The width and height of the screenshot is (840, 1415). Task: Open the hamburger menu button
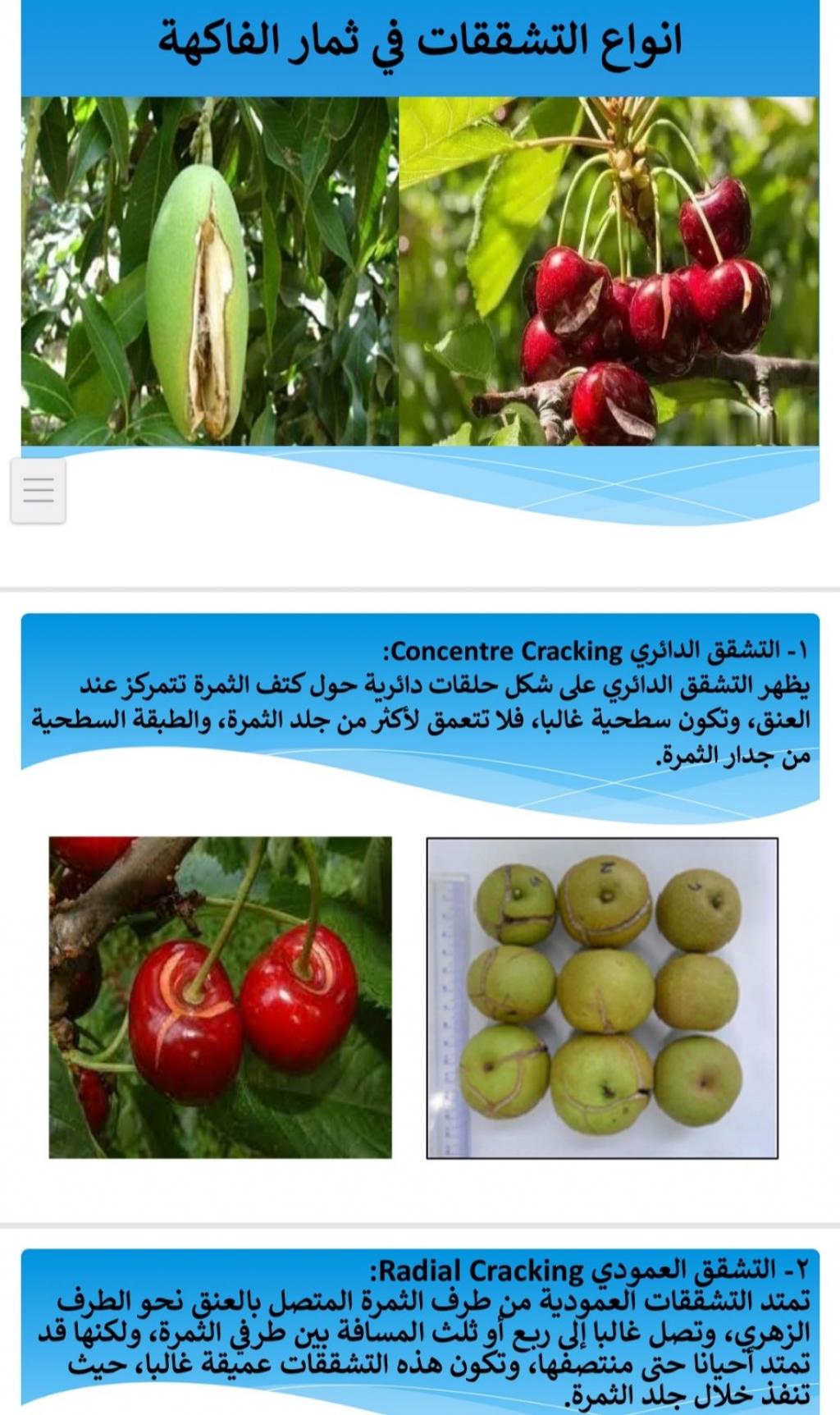[x=38, y=491]
